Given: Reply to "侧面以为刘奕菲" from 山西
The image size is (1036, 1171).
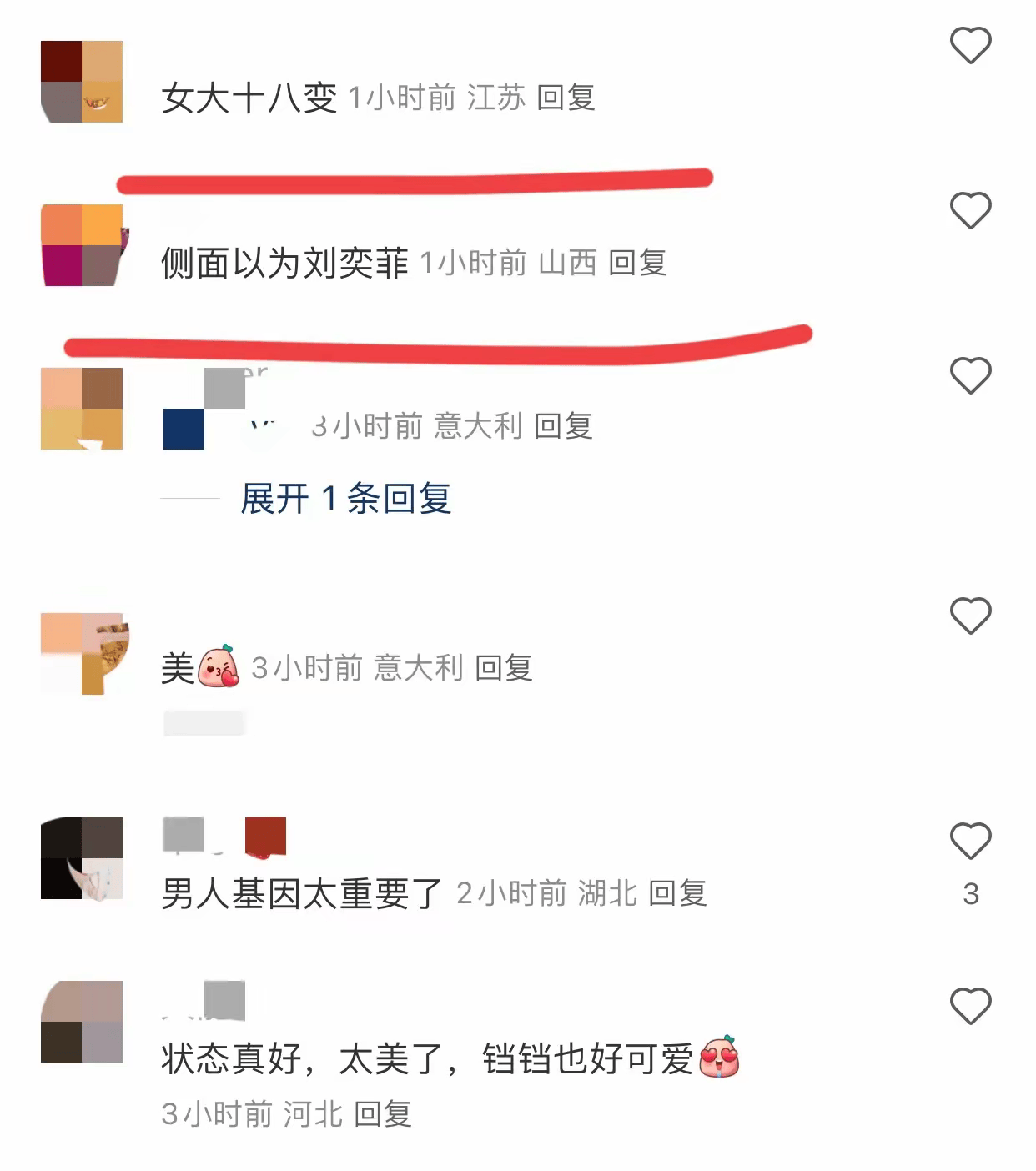Looking at the screenshot, I should (637, 264).
